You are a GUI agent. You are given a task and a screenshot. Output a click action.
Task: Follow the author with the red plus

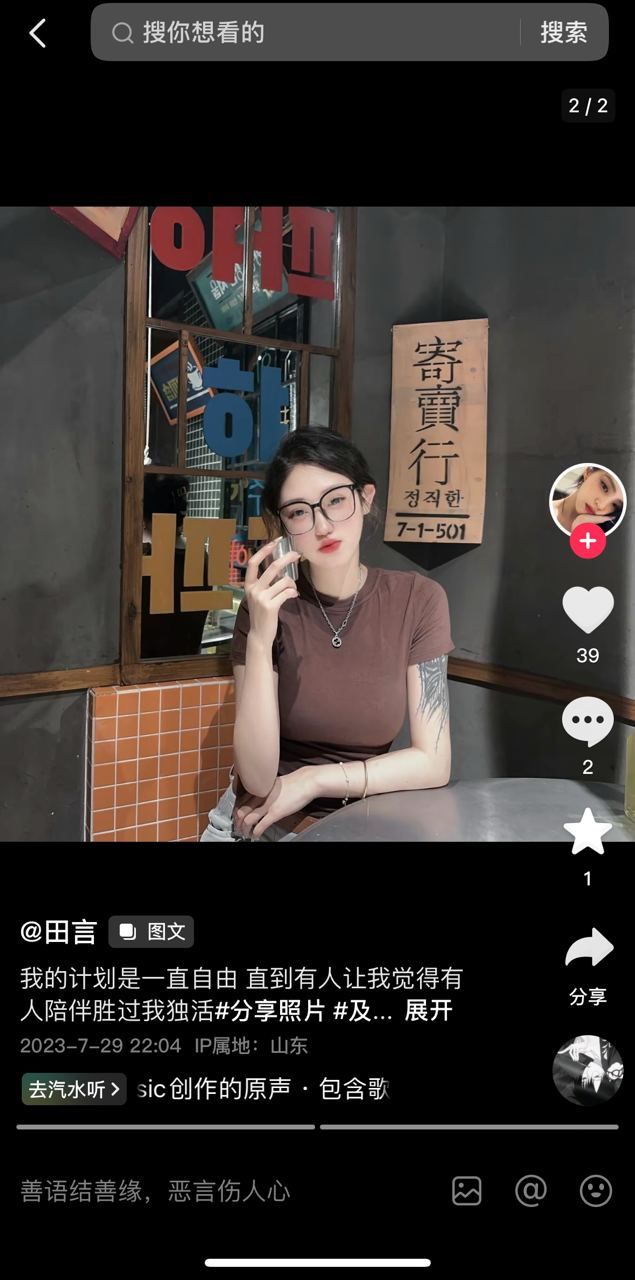coord(587,541)
